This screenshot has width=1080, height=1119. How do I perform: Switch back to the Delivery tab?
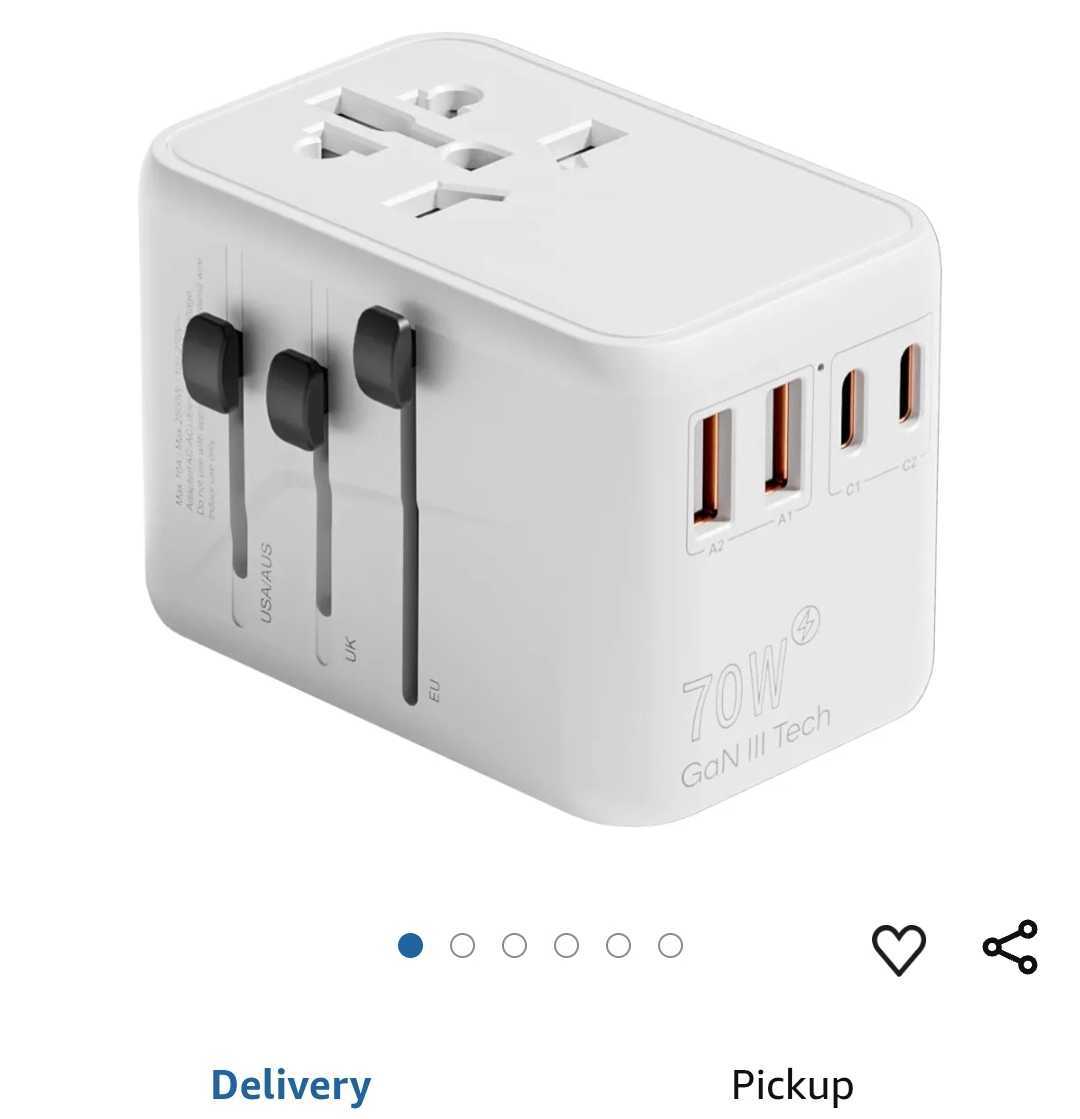291,1084
